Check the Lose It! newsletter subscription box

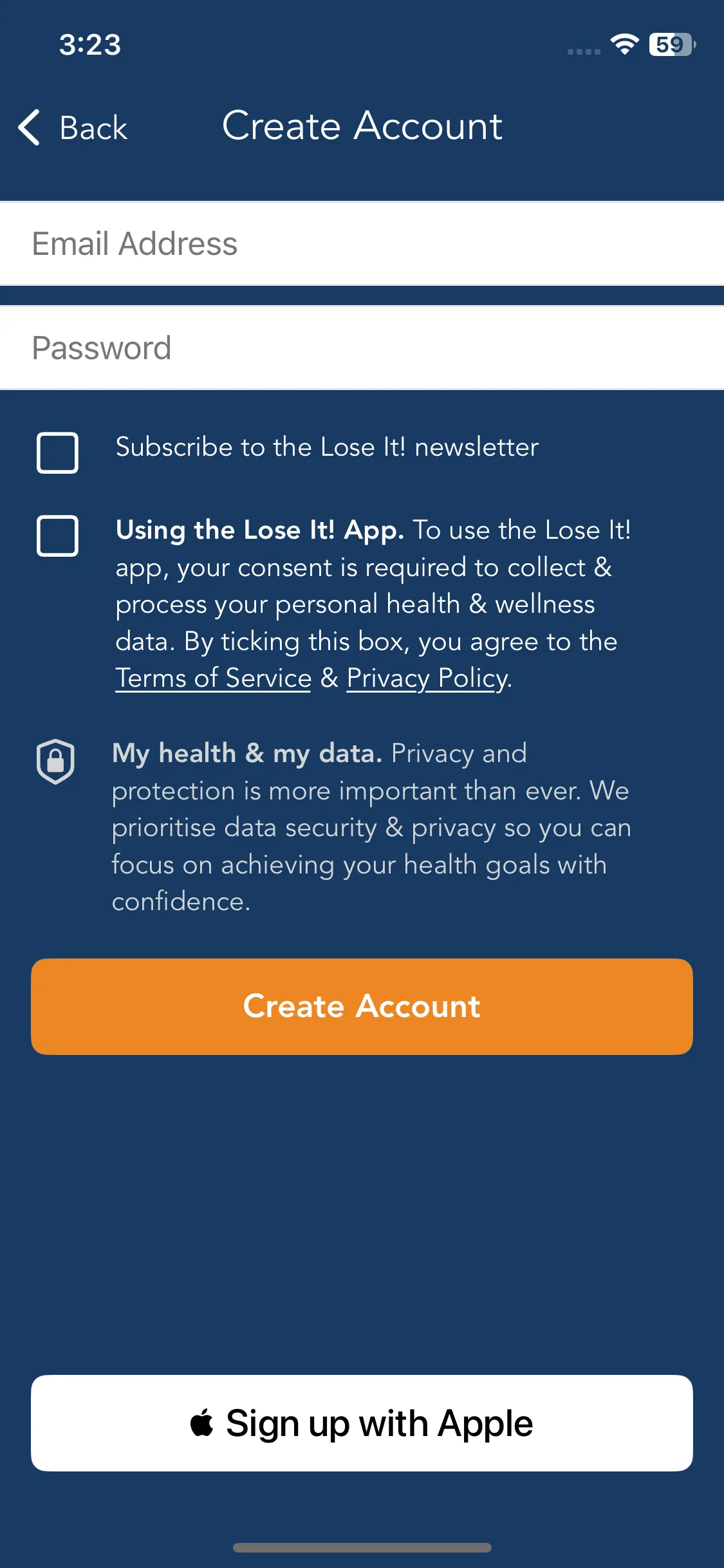click(x=57, y=453)
